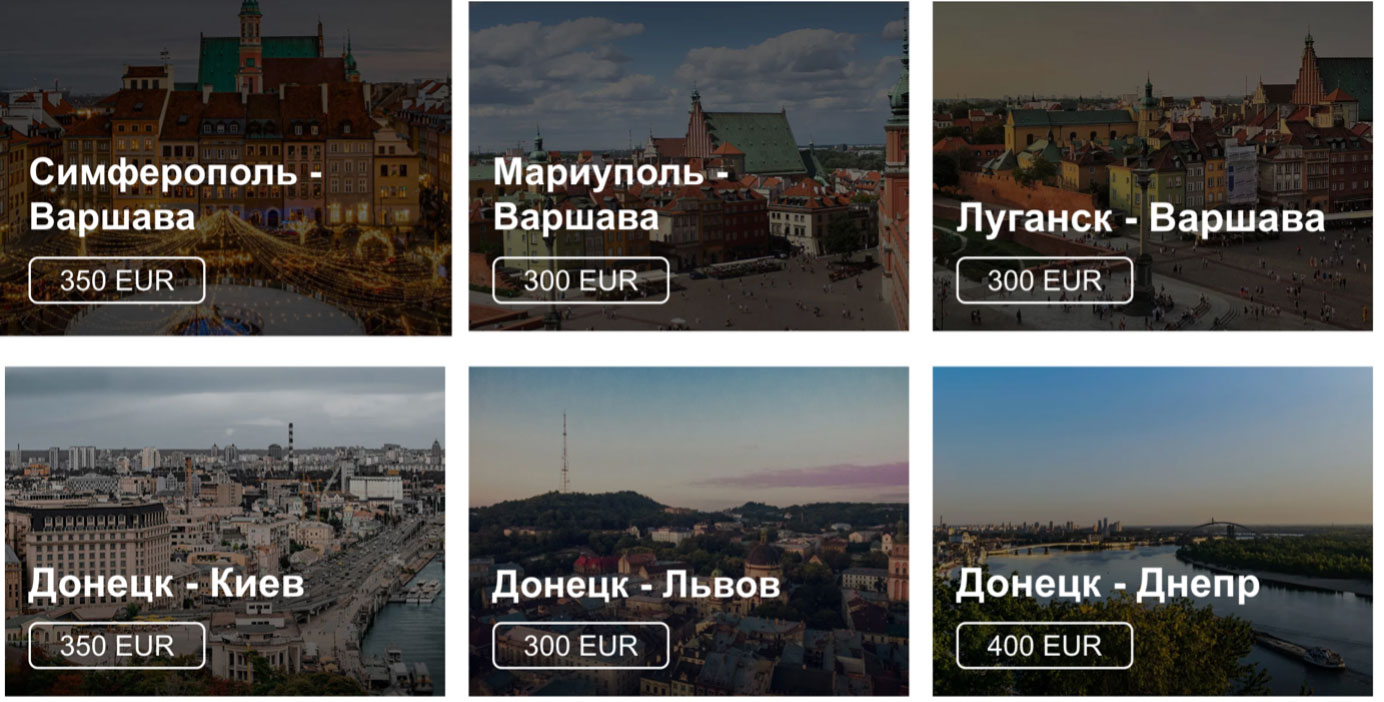The width and height of the screenshot is (1384, 702).
Task: Tap 400 EUR button on Донецк - Днепр
Action: click(x=1045, y=646)
